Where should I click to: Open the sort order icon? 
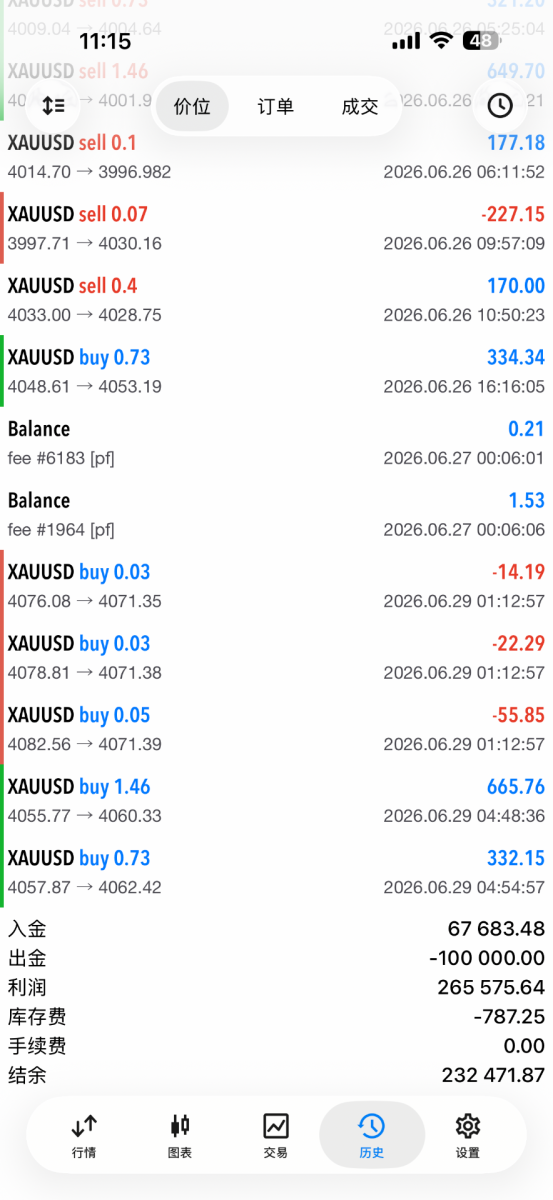[x=53, y=105]
